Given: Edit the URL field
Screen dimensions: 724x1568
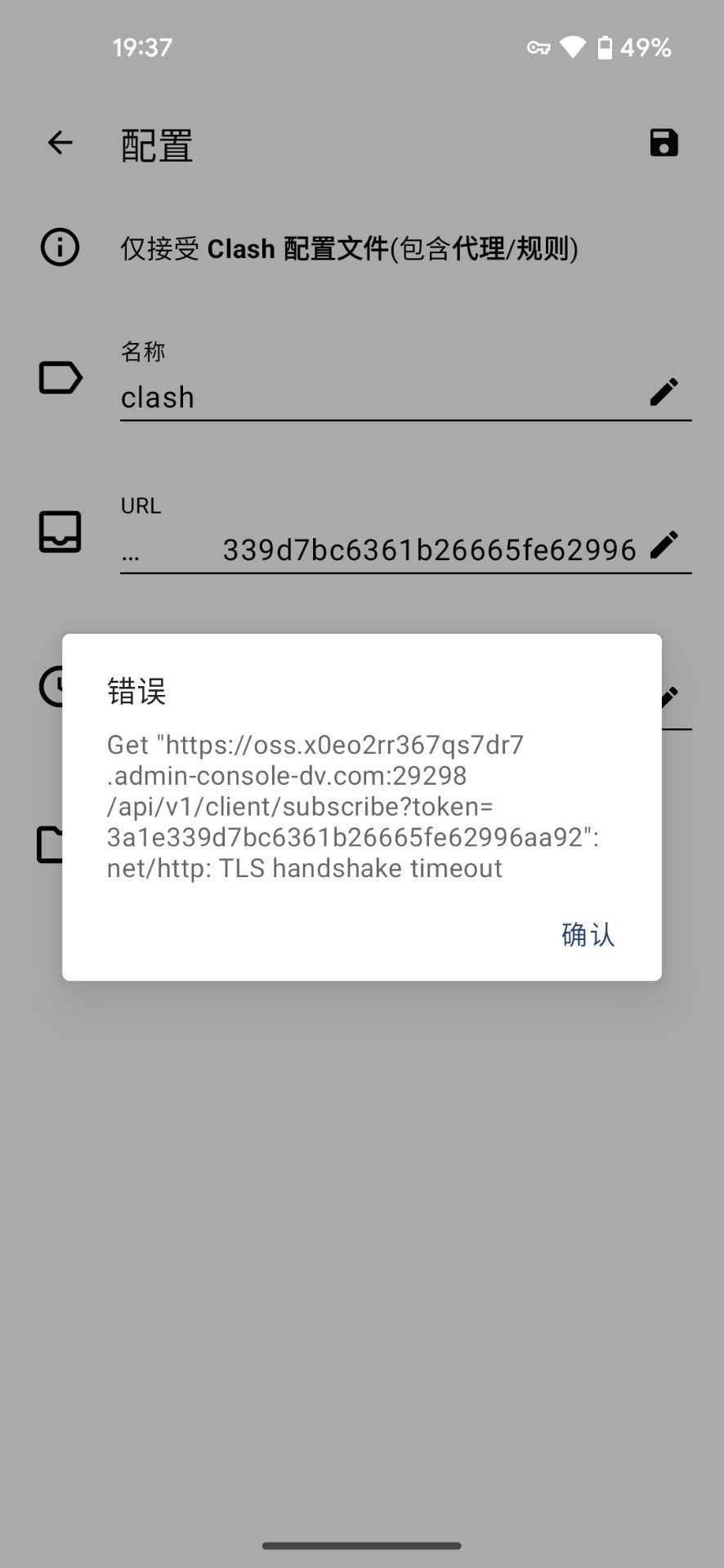Looking at the screenshot, I should click(x=405, y=534).
